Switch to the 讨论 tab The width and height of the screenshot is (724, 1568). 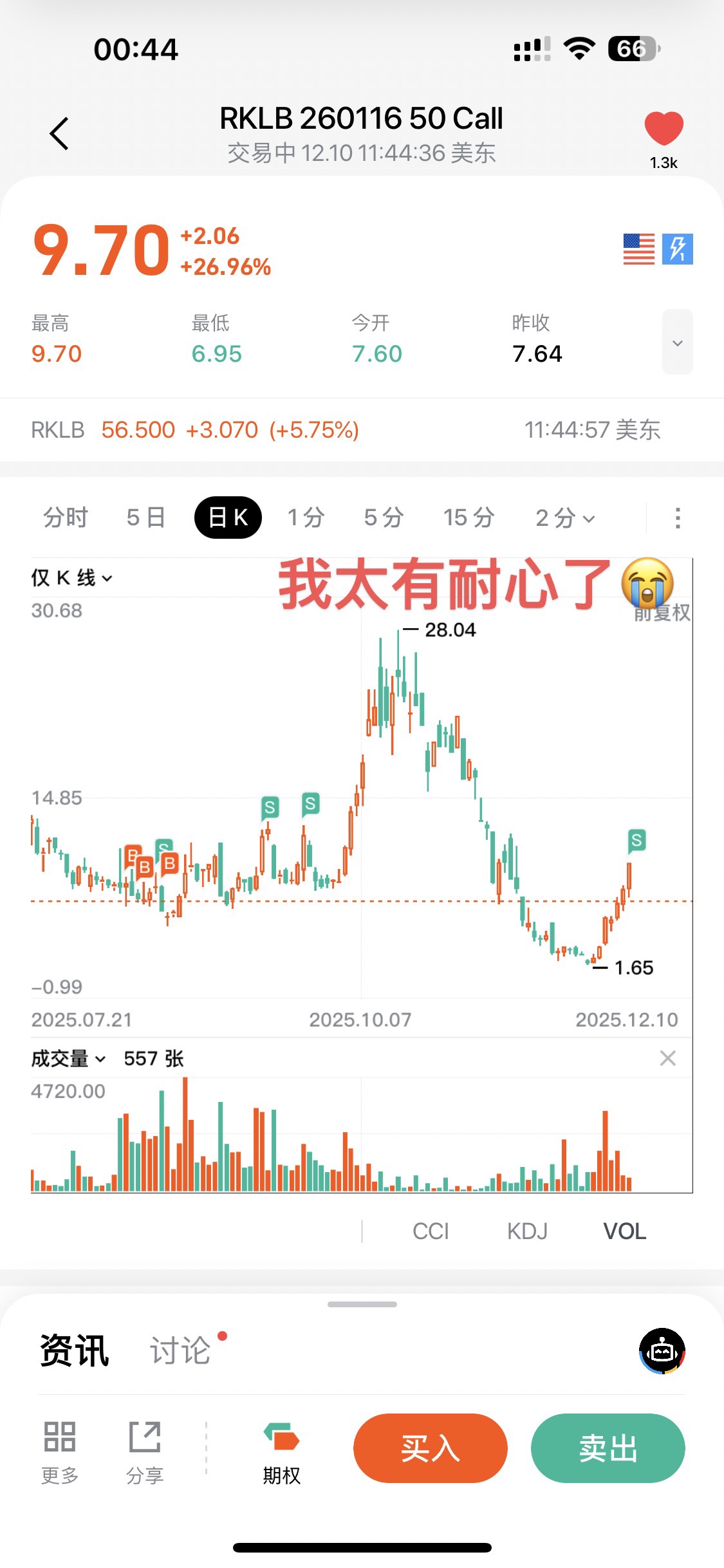181,1350
